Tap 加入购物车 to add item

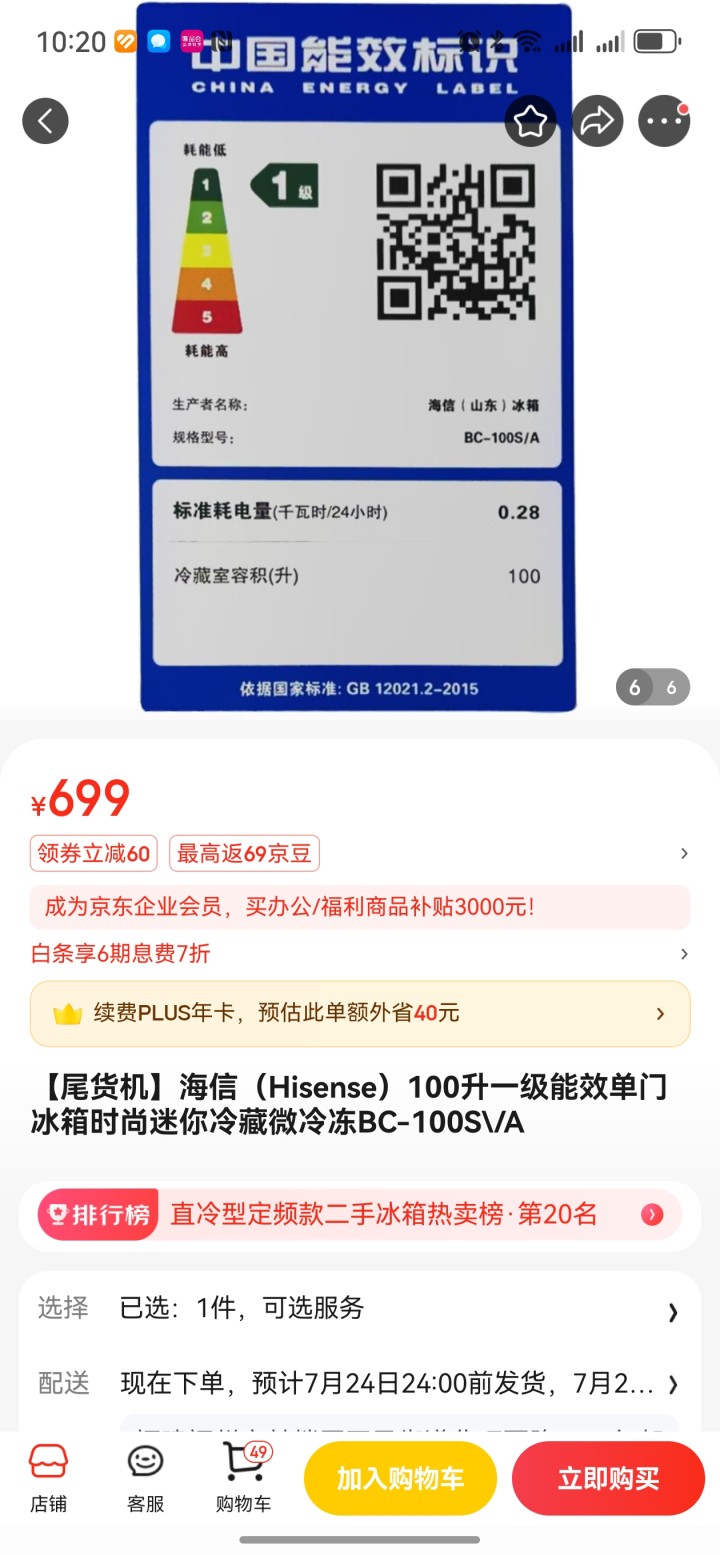(x=400, y=1479)
